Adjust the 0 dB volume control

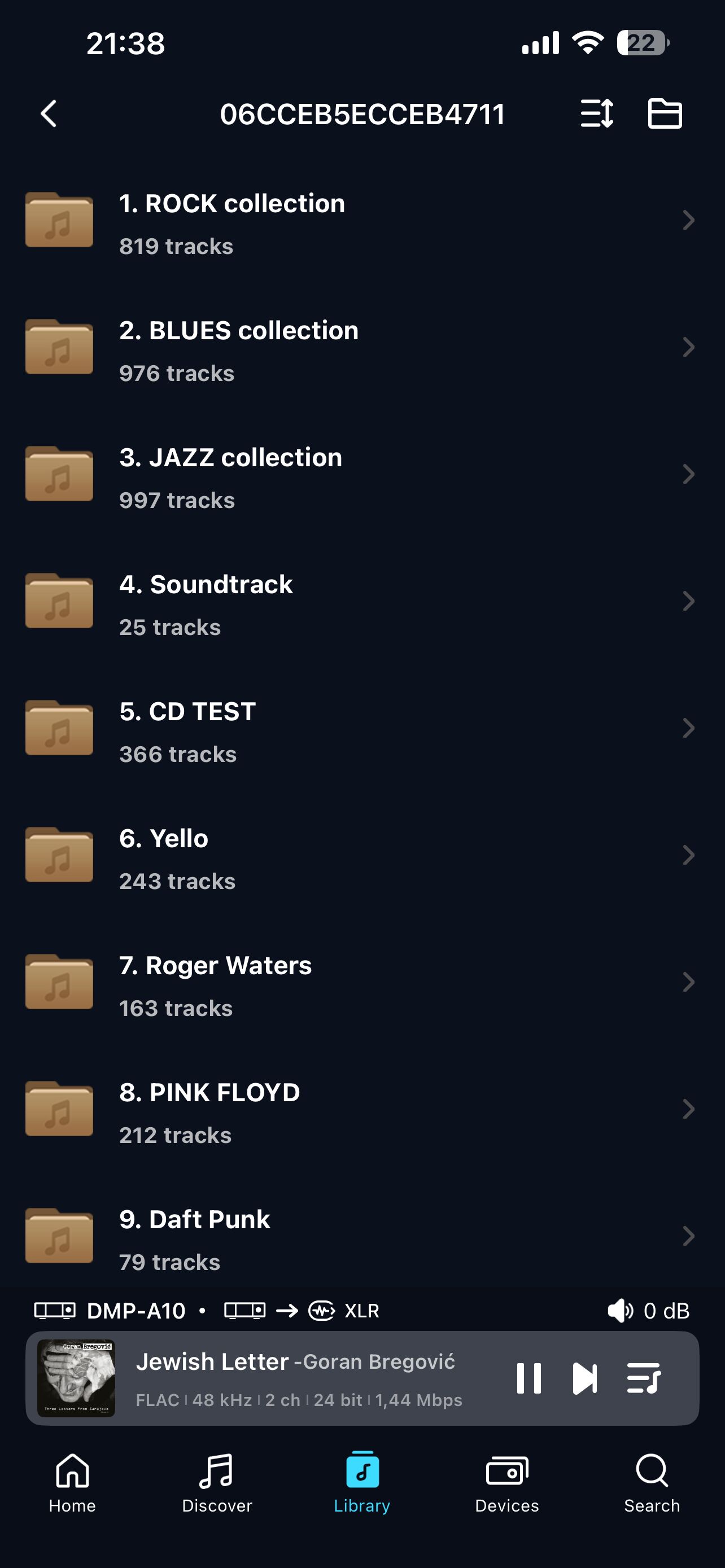648,1311
